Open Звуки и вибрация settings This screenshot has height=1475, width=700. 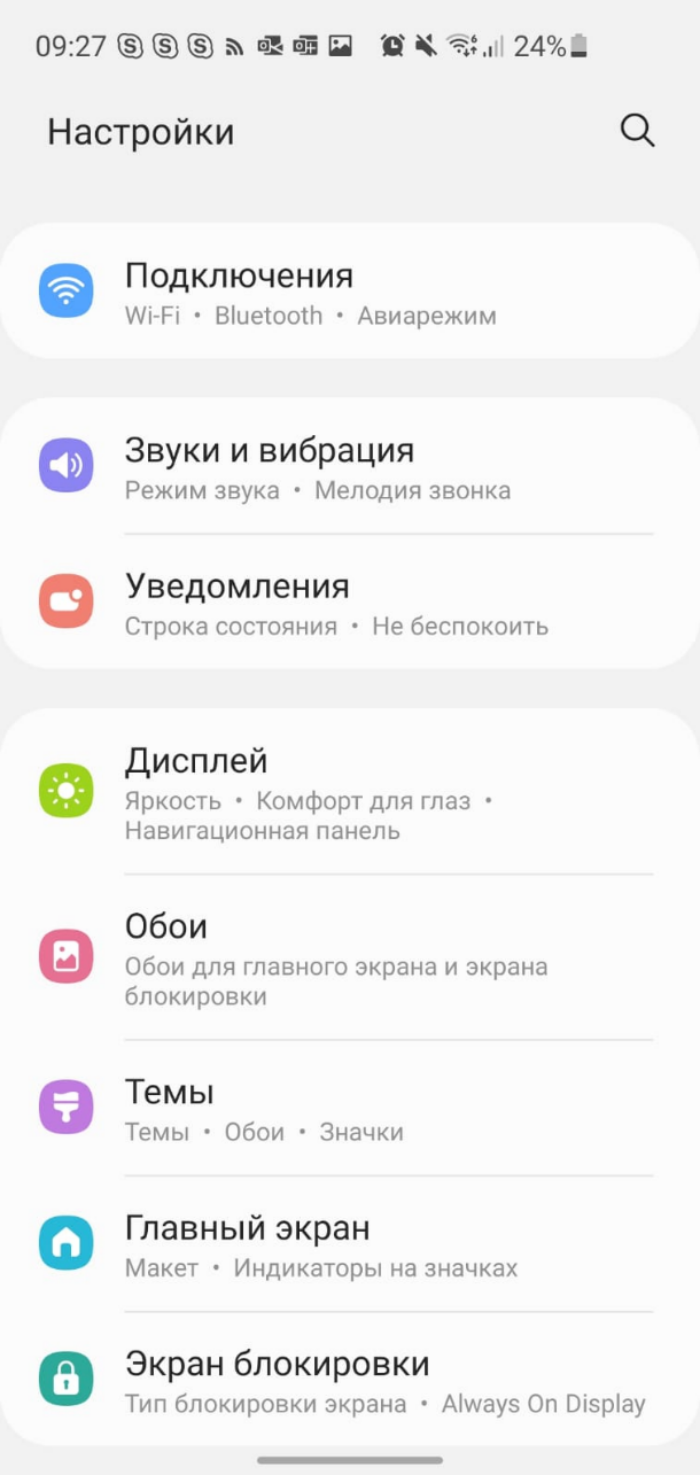[x=350, y=466]
